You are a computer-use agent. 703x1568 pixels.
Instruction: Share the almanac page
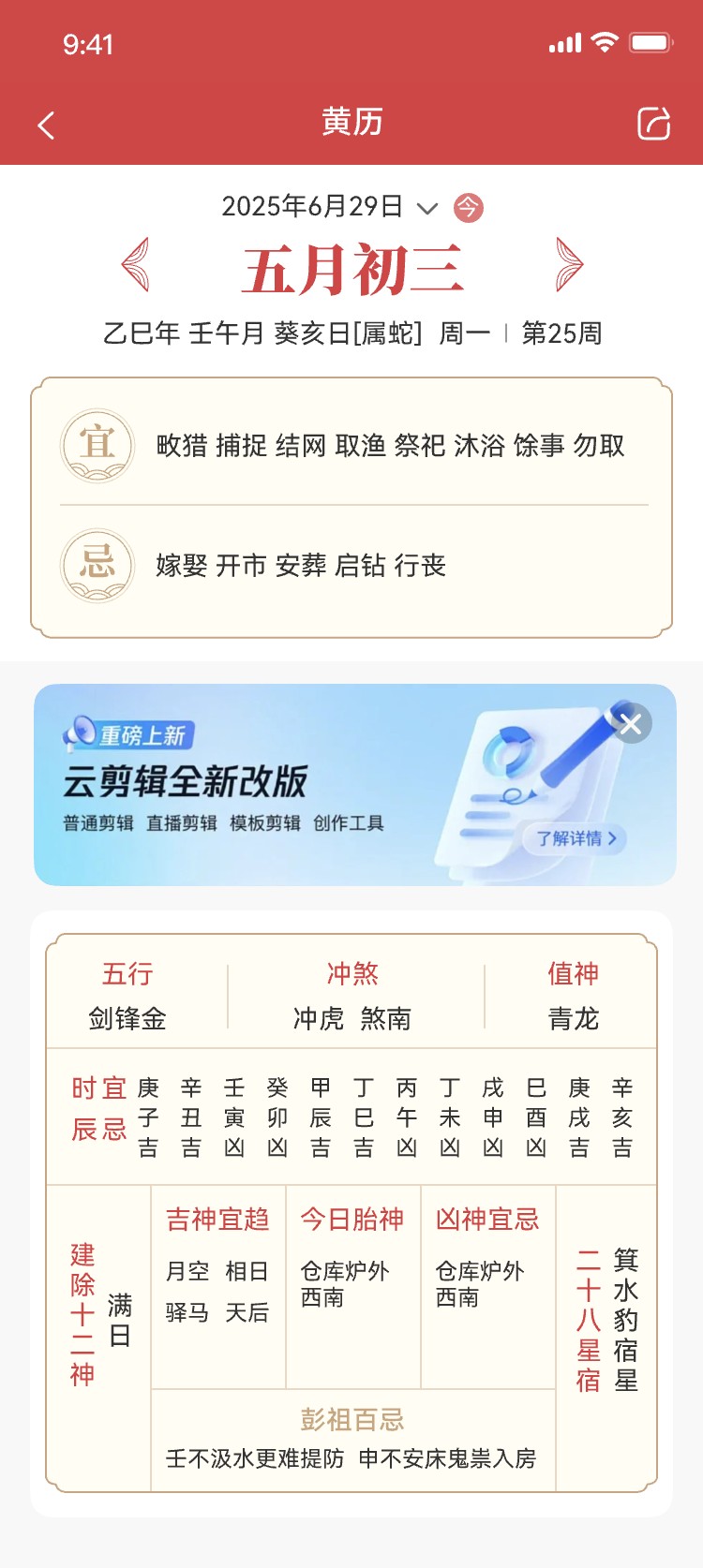coord(653,124)
